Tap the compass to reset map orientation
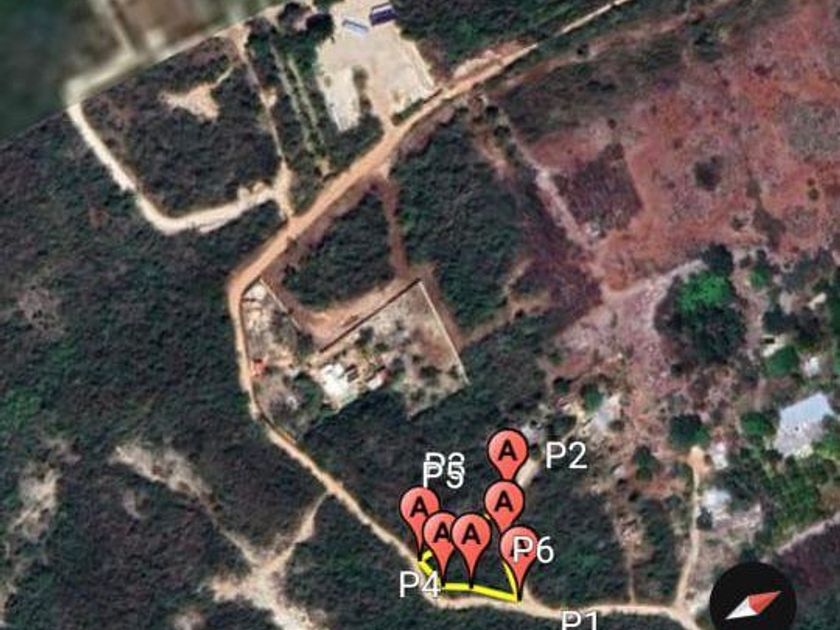 pyautogui.click(x=752, y=598)
